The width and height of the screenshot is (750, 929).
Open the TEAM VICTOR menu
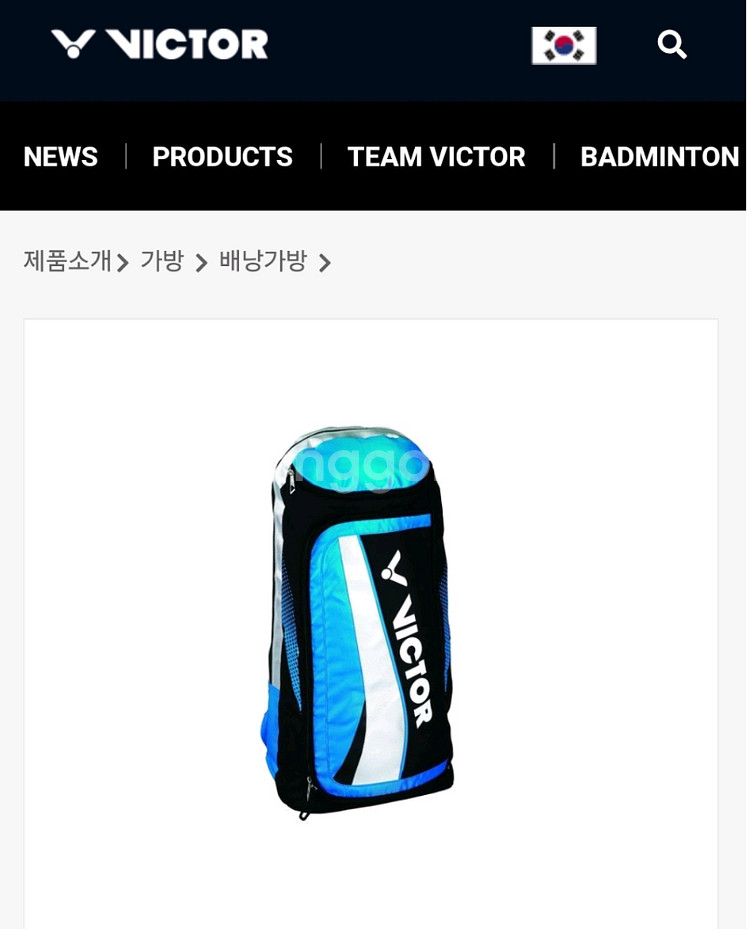436,157
